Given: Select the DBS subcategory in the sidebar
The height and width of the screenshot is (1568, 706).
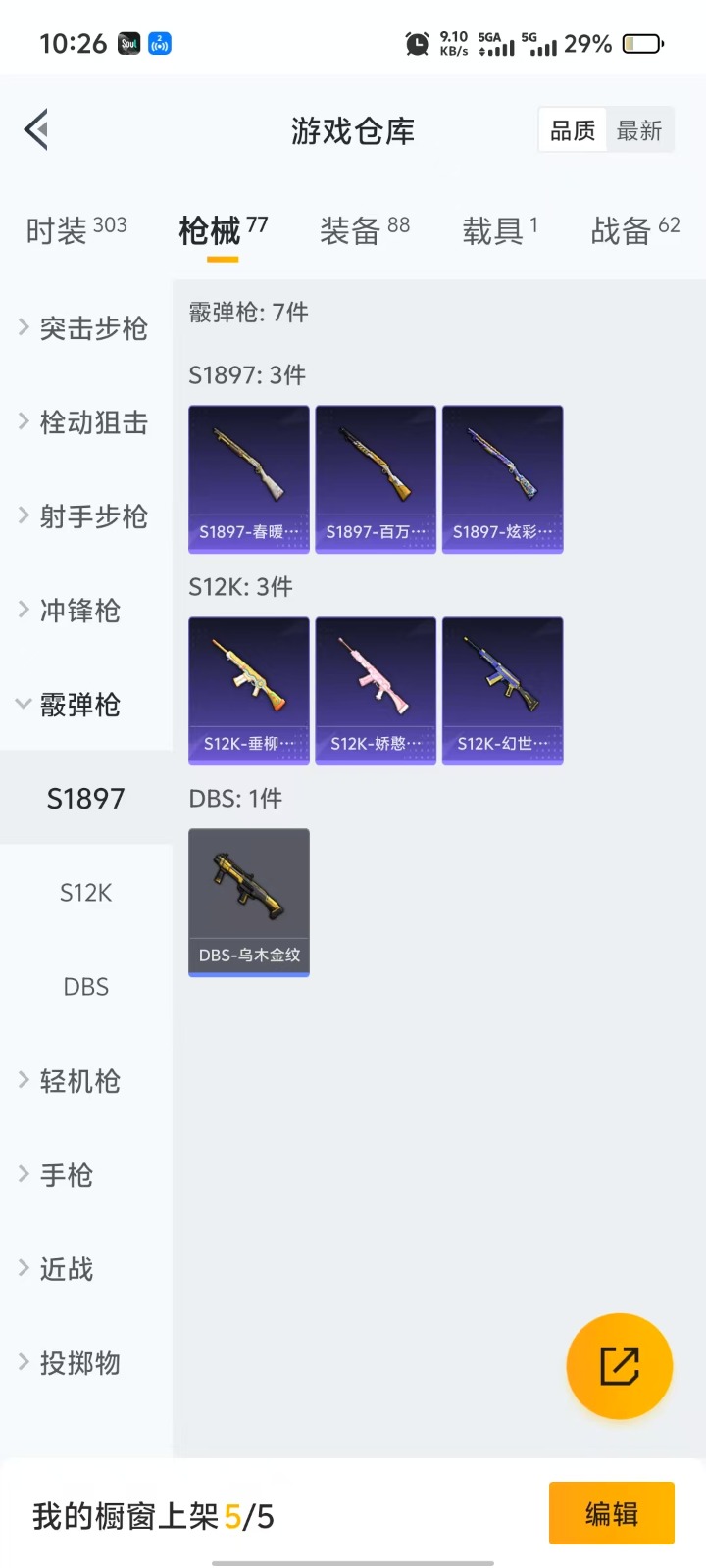Looking at the screenshot, I should point(86,987).
